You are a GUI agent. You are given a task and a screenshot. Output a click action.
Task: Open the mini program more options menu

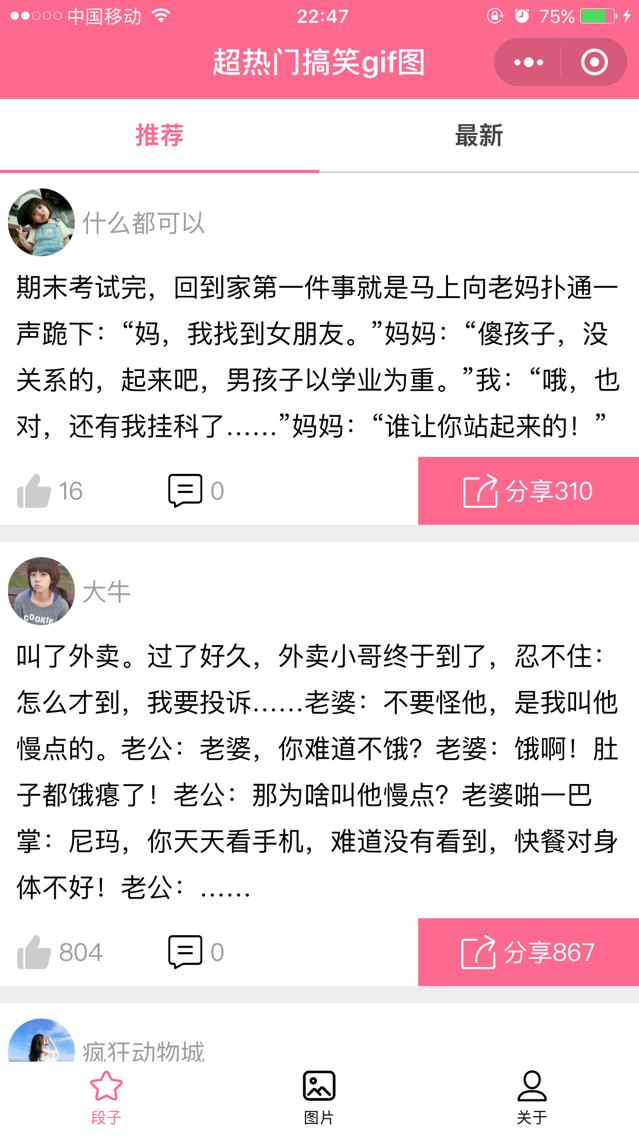(529, 63)
